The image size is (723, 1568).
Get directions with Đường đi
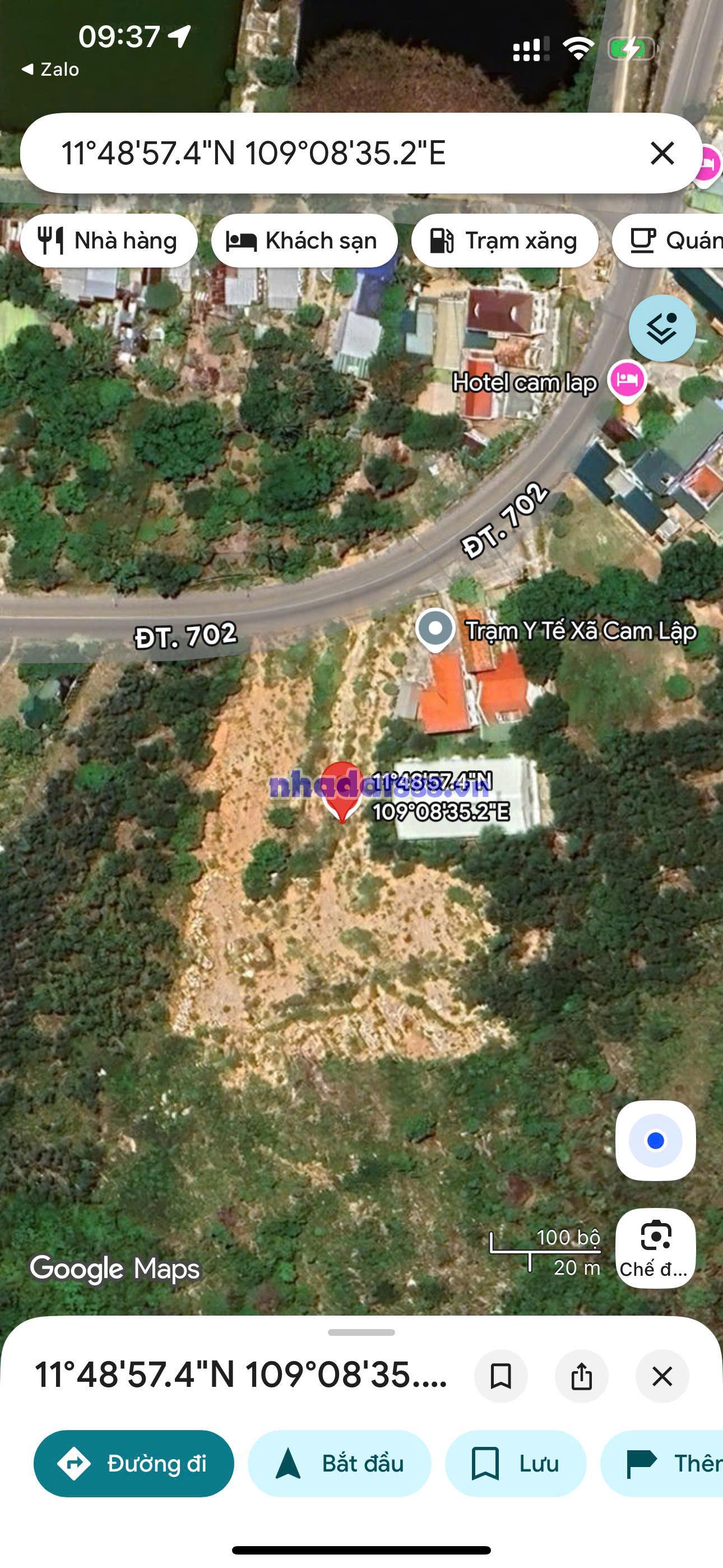tap(134, 1464)
